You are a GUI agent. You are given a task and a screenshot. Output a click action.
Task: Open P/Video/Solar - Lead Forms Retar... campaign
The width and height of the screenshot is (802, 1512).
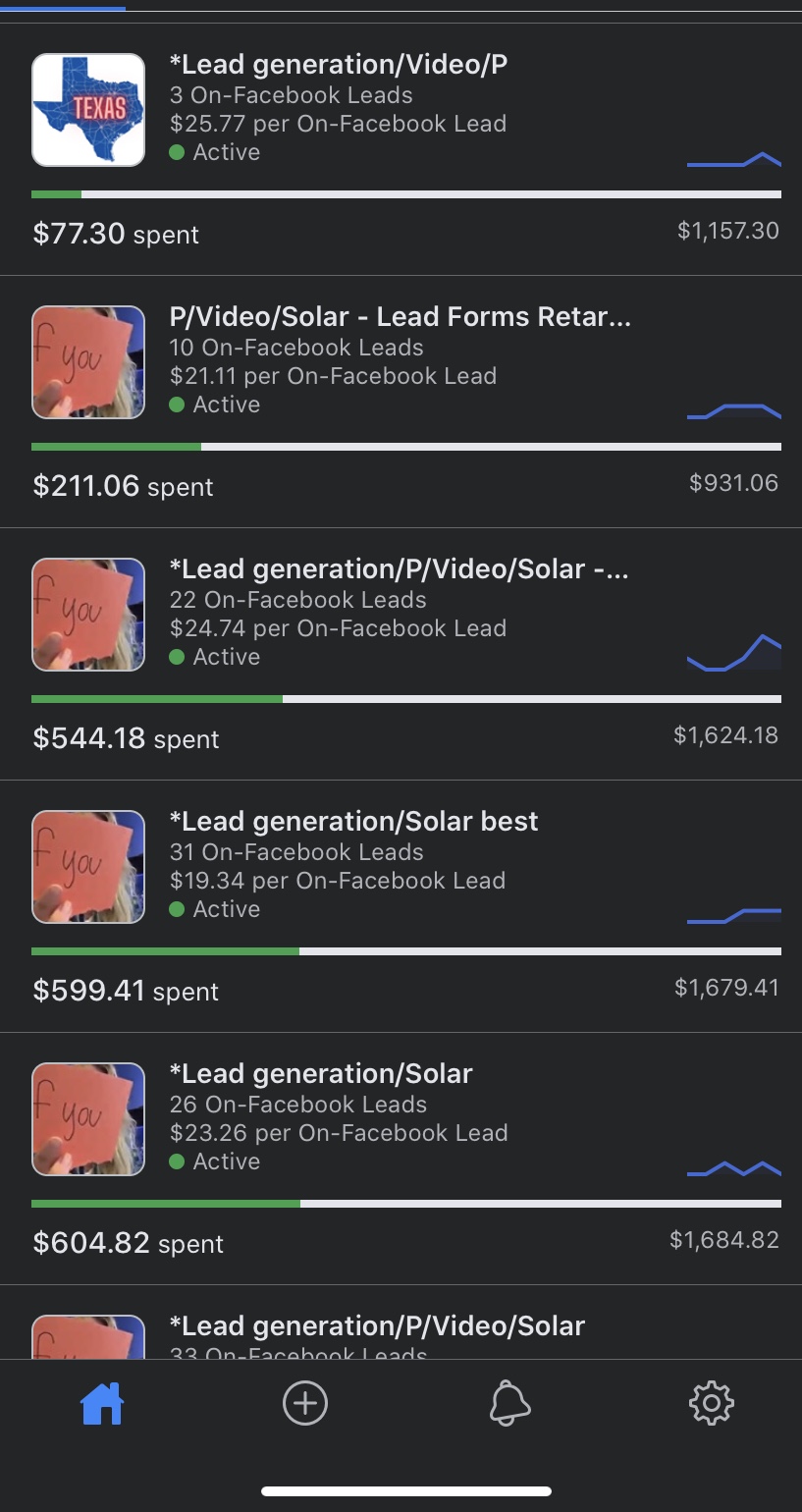401,402
